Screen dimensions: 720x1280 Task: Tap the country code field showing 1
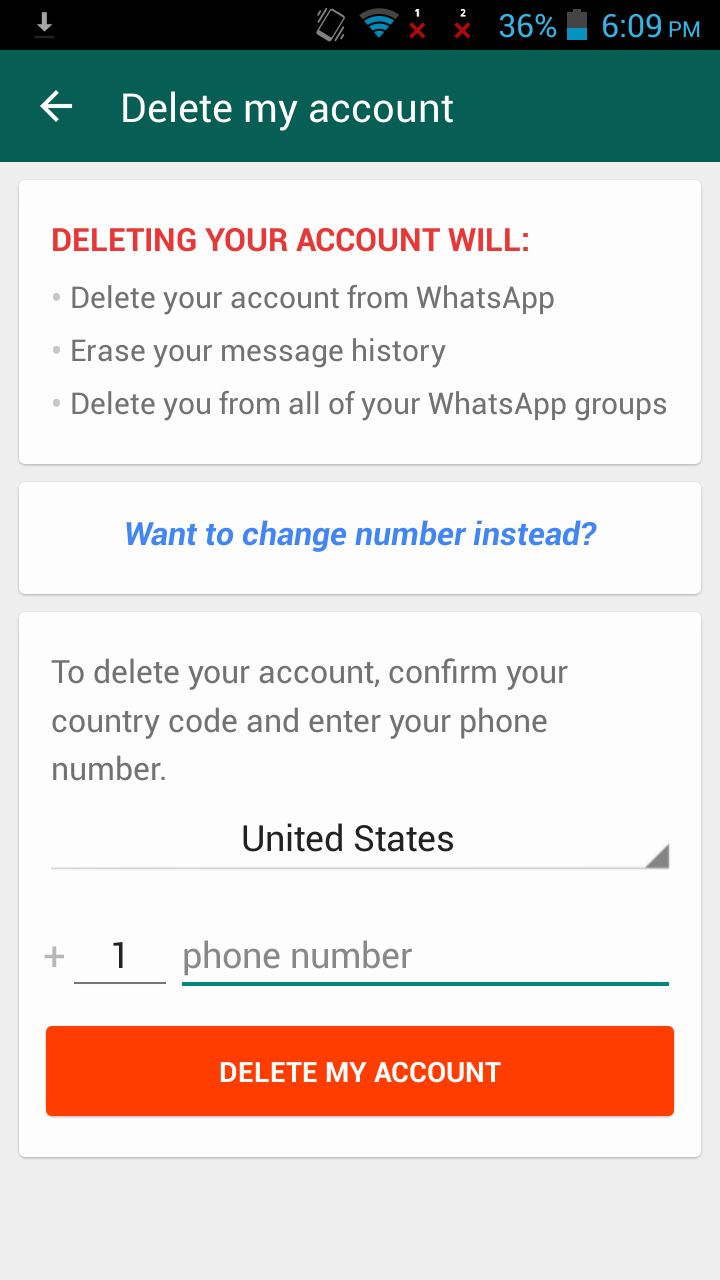click(x=119, y=956)
